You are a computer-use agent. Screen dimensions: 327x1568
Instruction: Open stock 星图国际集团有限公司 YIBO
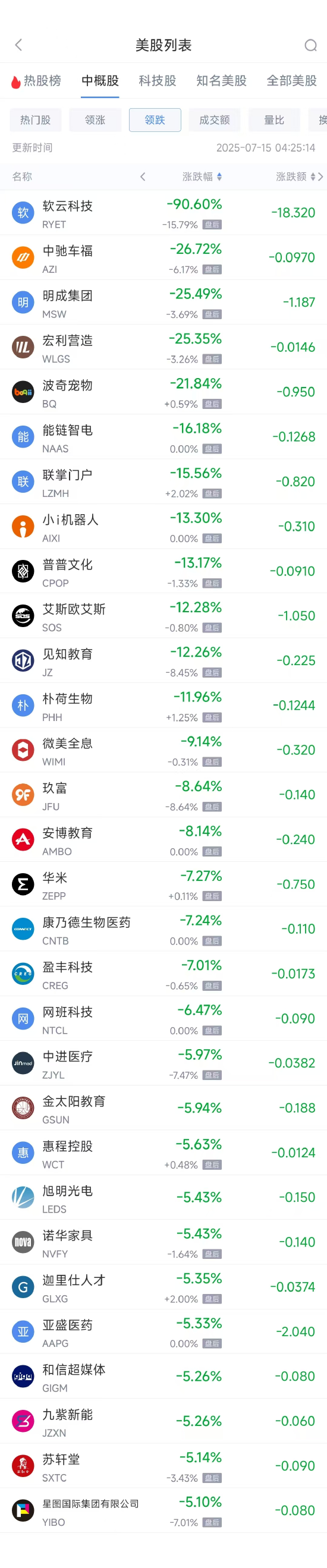click(163, 1511)
